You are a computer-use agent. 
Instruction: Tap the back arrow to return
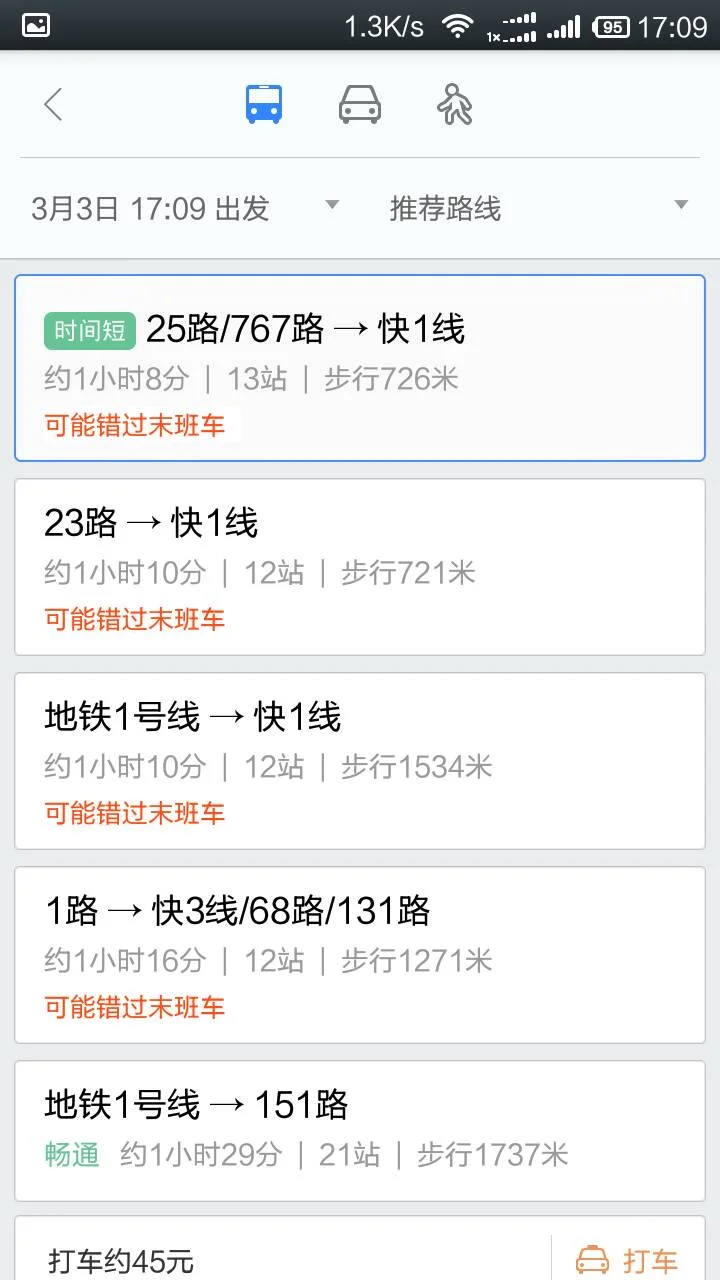click(52, 104)
